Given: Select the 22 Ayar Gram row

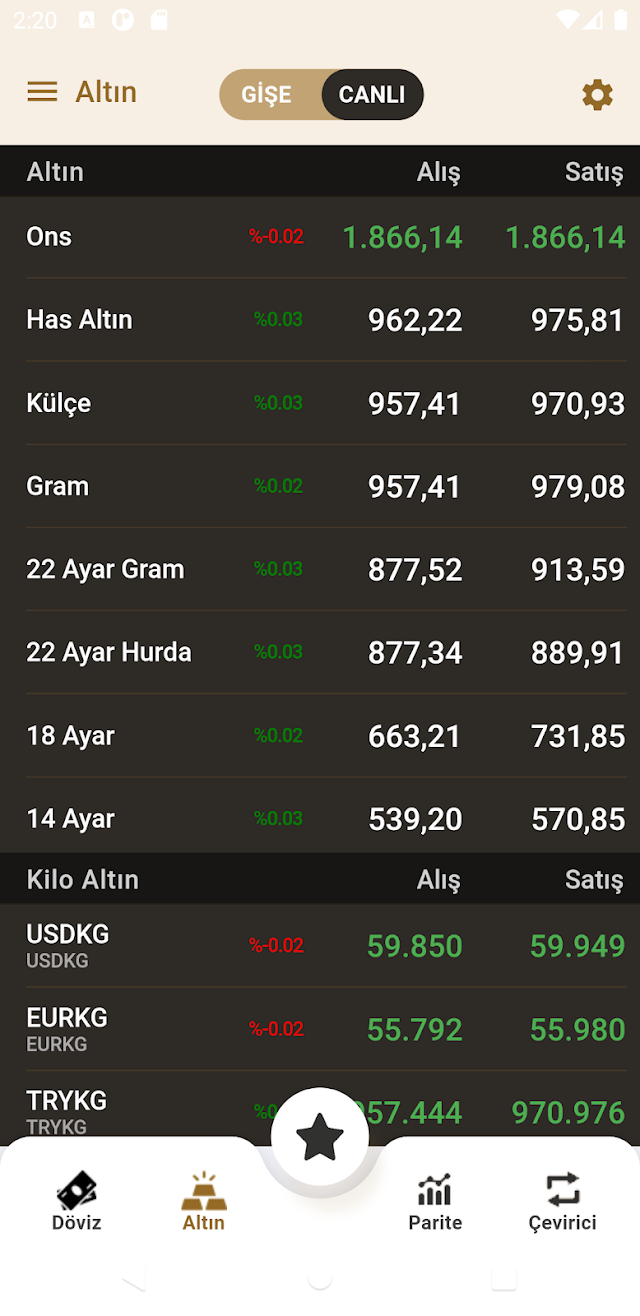Looking at the screenshot, I should [320, 569].
